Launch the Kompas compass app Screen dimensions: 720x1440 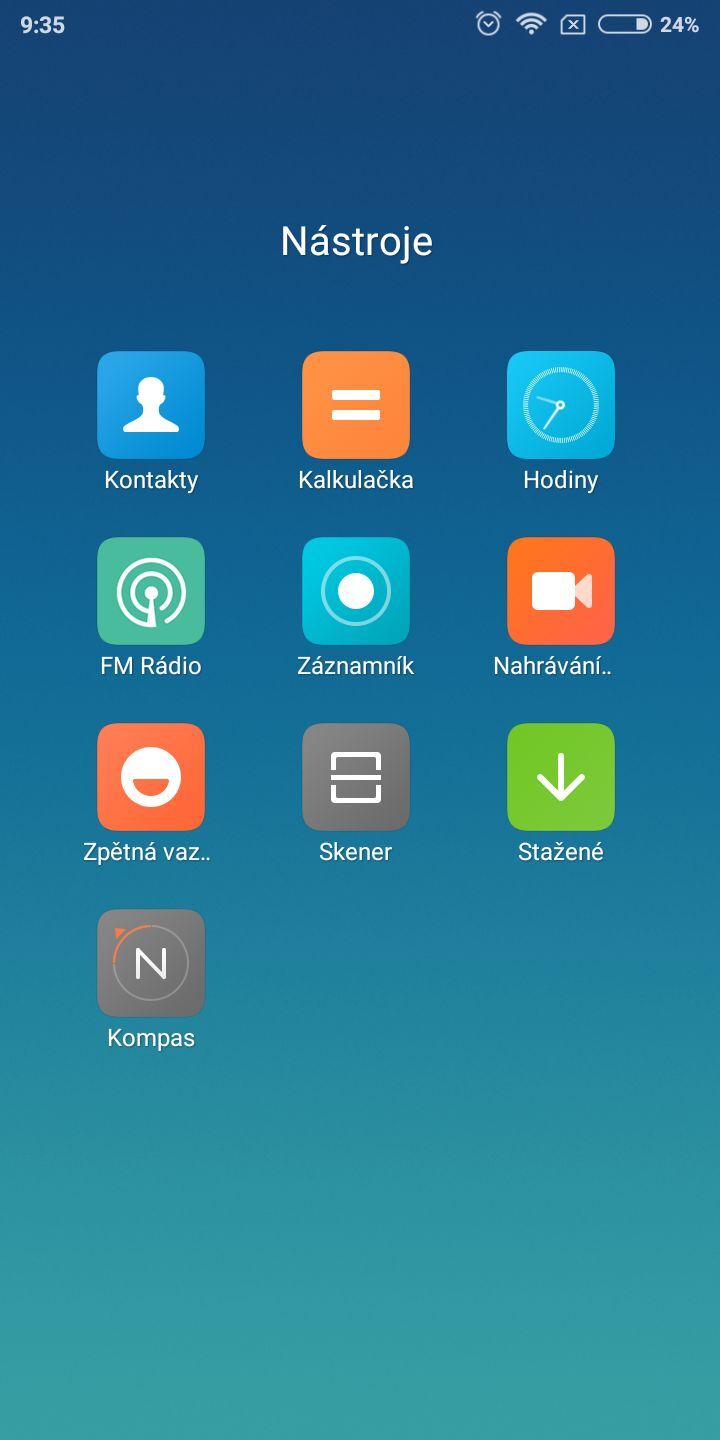point(150,962)
